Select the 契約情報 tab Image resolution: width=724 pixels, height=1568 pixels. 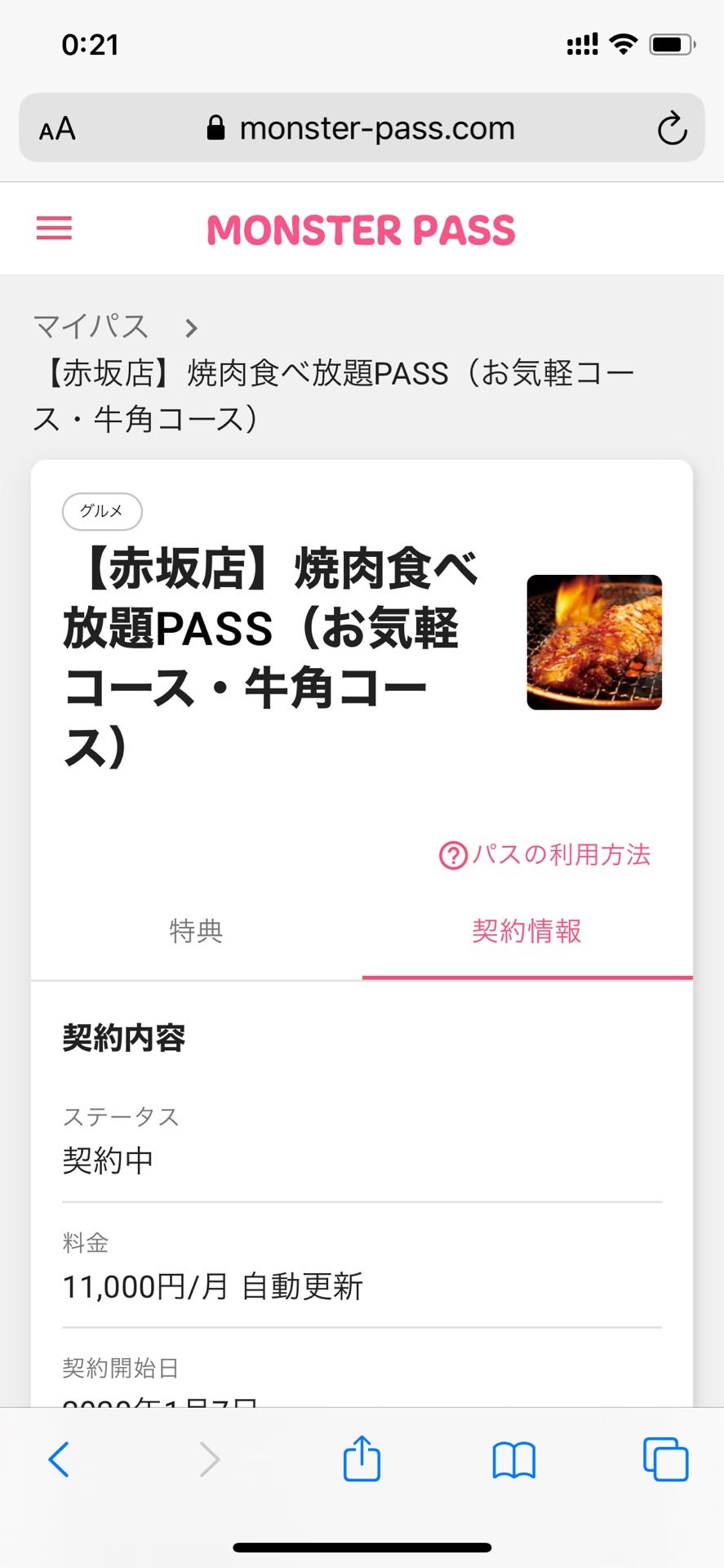pyautogui.click(x=527, y=932)
